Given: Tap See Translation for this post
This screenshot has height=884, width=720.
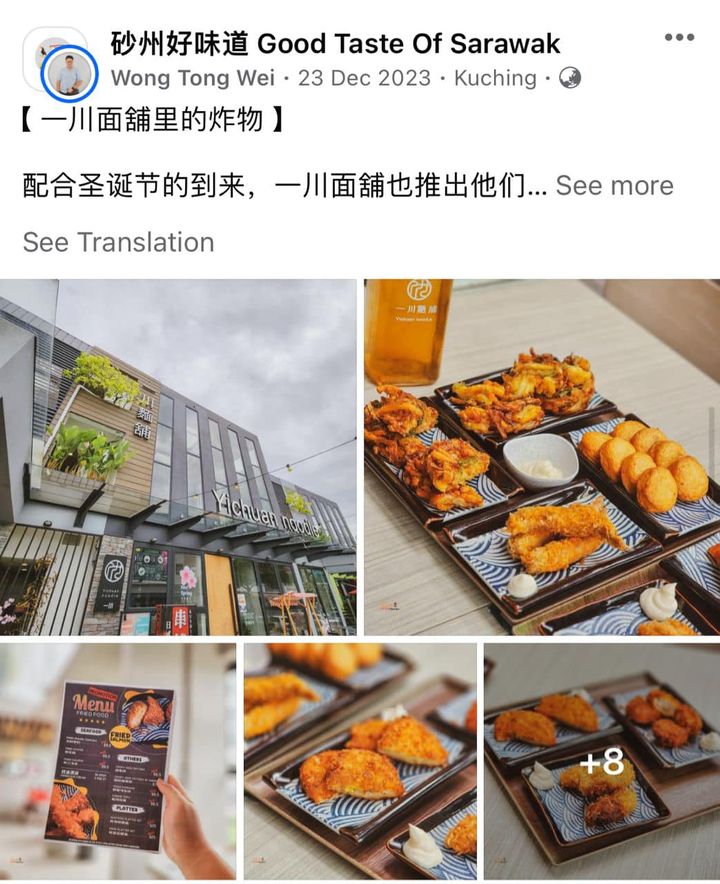Looking at the screenshot, I should point(118,242).
